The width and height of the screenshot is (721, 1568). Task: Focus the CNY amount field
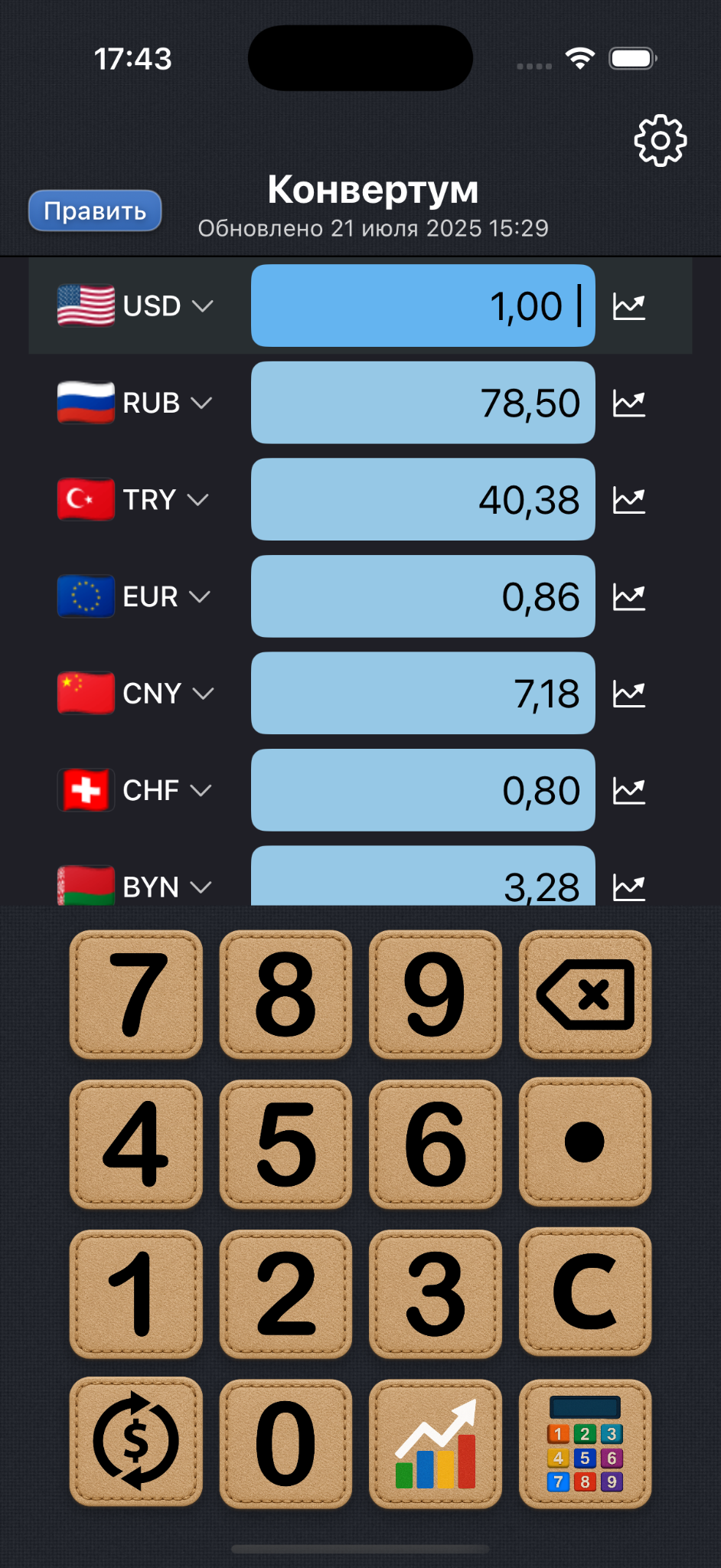click(422, 694)
